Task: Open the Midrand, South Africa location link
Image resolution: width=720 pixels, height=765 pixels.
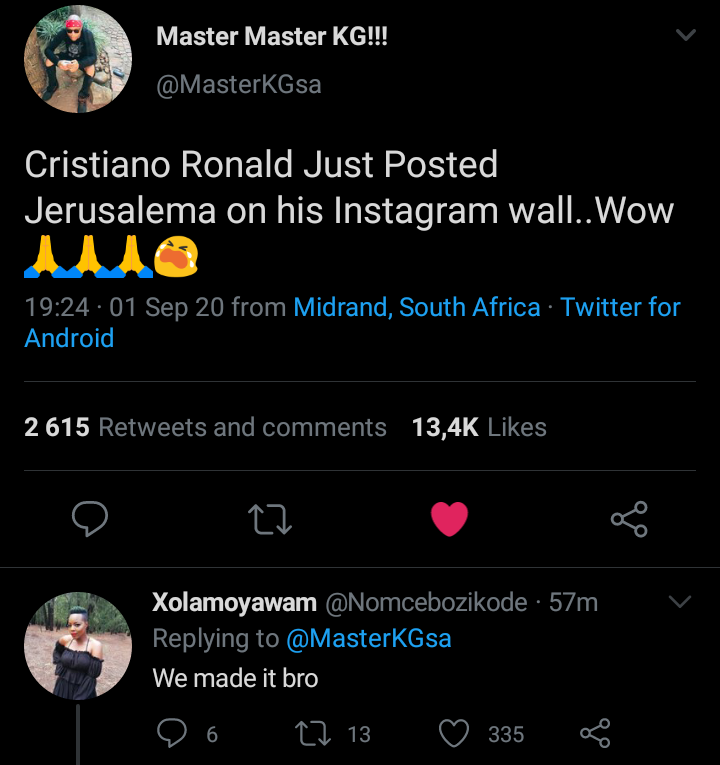Action: 417,307
